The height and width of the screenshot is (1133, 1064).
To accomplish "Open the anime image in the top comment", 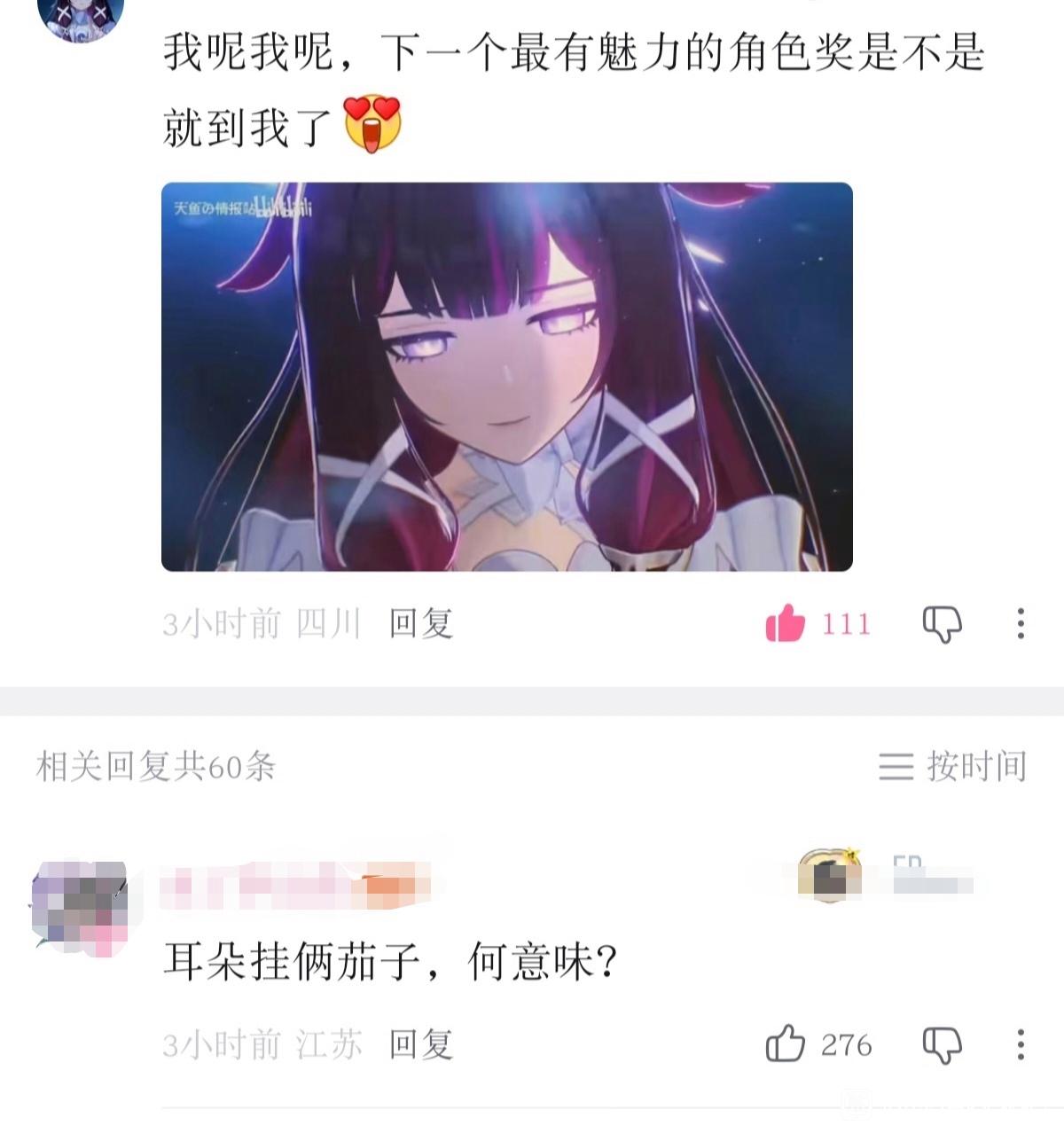I will pyautogui.click(x=506, y=377).
